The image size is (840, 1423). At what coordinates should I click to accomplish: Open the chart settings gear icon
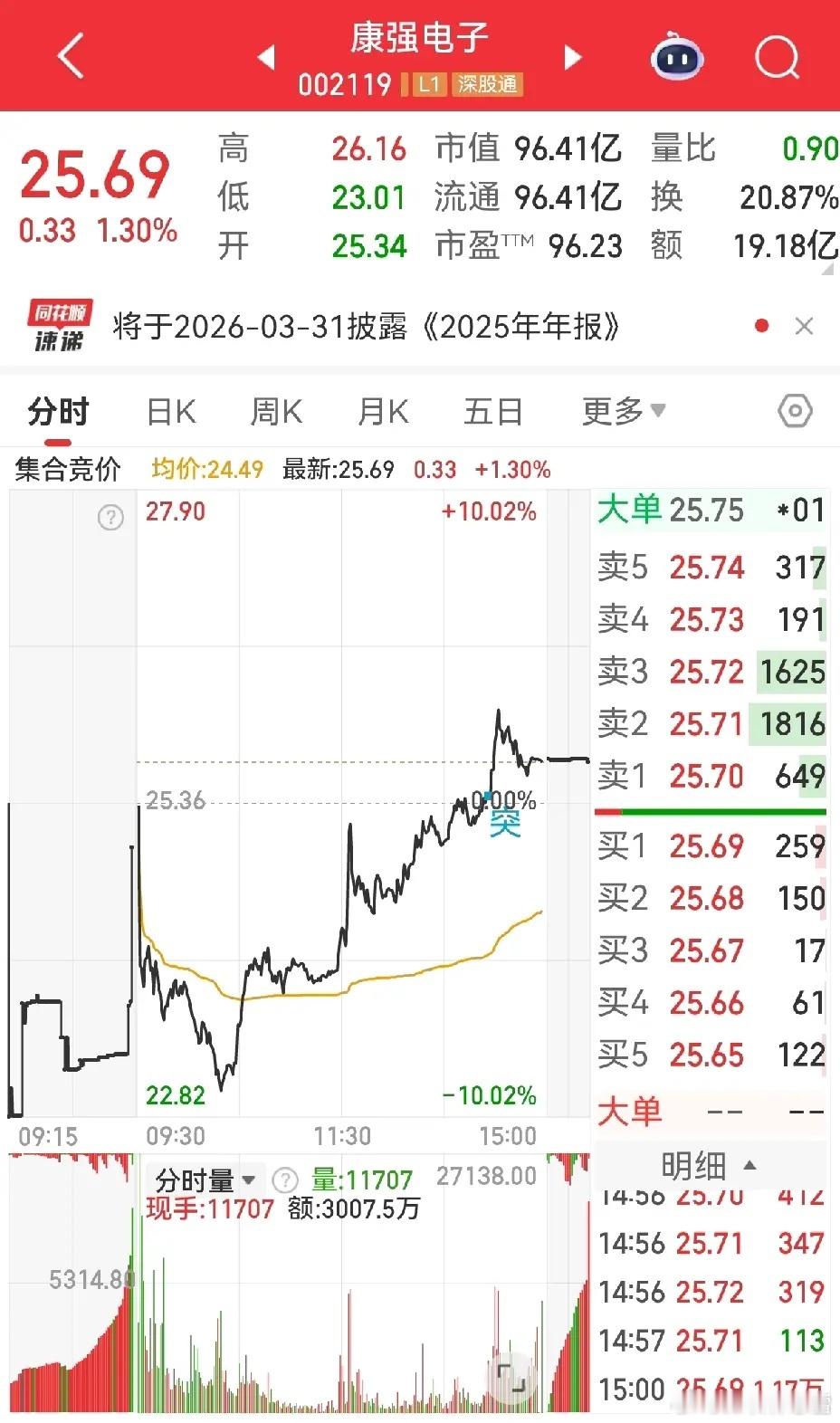(x=794, y=410)
